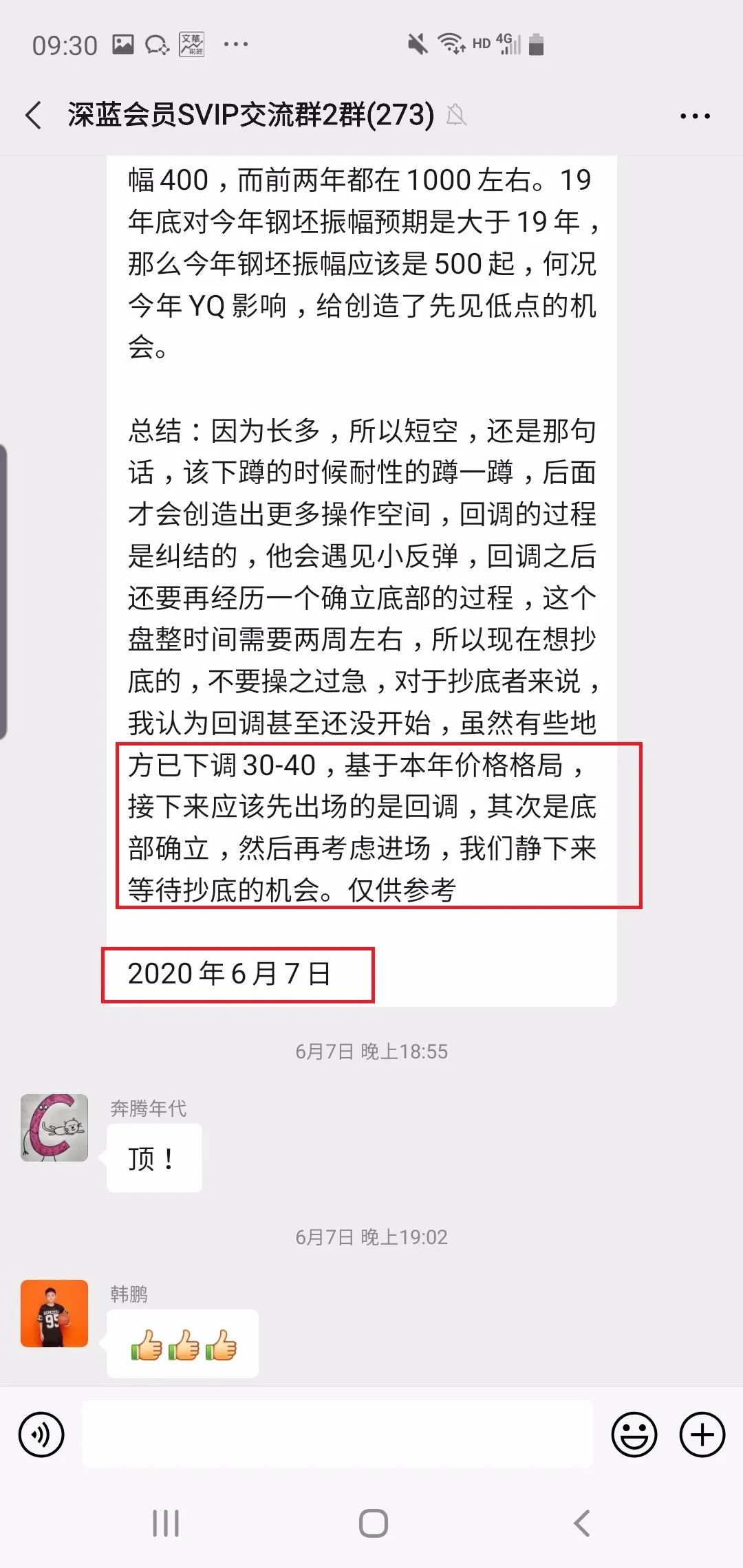Open the system recent apps button

(x=165, y=1523)
